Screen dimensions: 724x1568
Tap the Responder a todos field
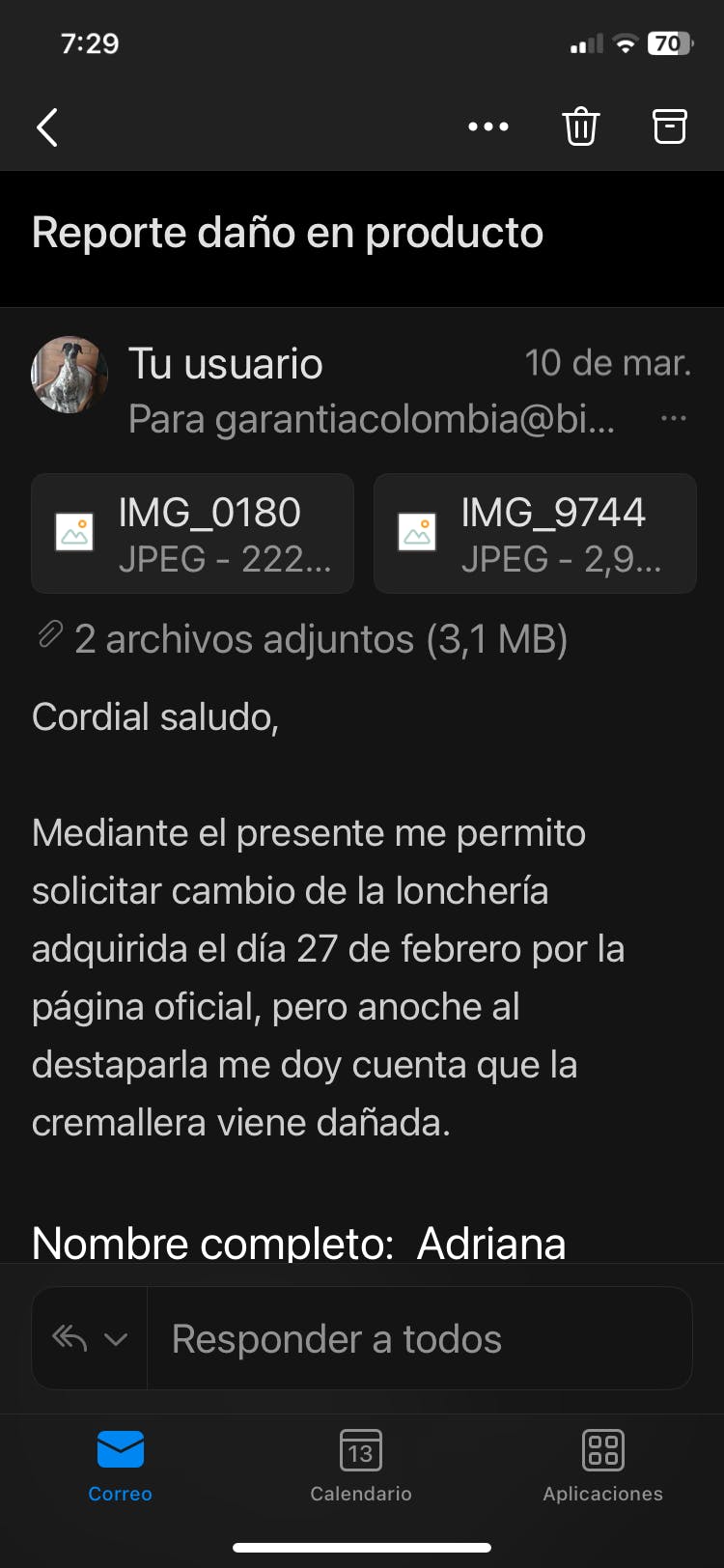coord(418,1339)
